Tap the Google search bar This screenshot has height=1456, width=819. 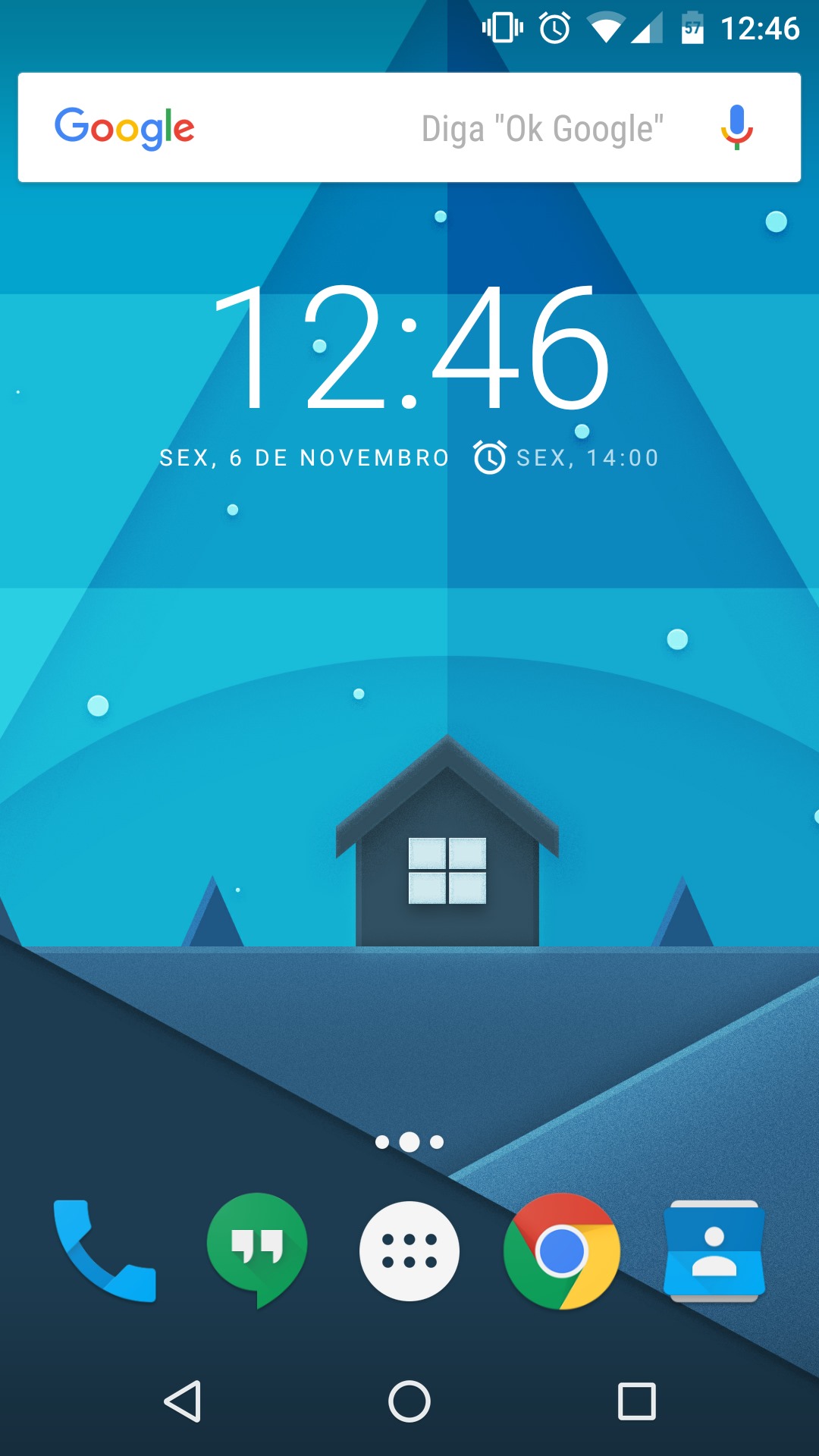tap(409, 127)
